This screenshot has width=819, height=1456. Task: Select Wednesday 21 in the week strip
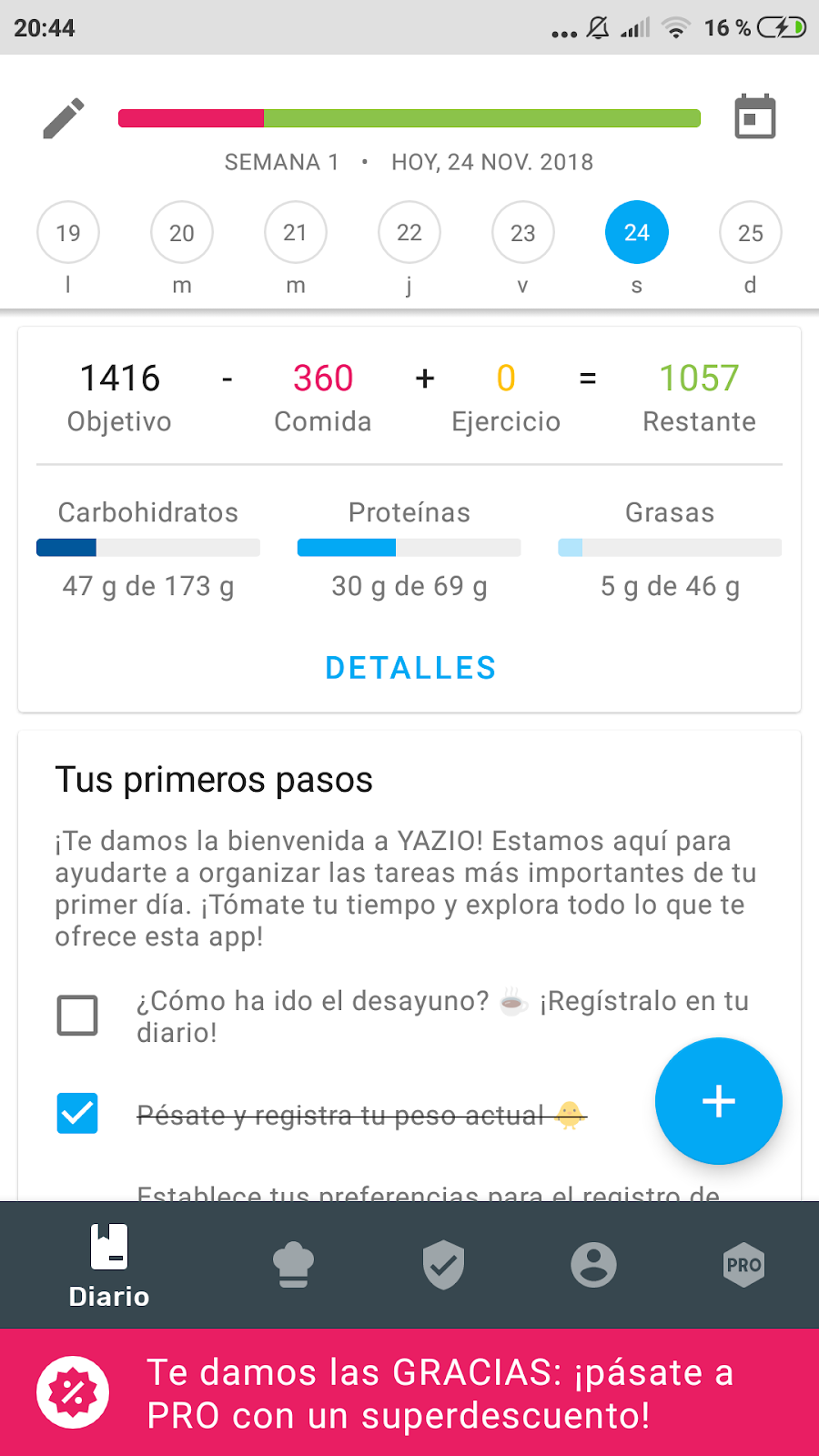tap(296, 233)
